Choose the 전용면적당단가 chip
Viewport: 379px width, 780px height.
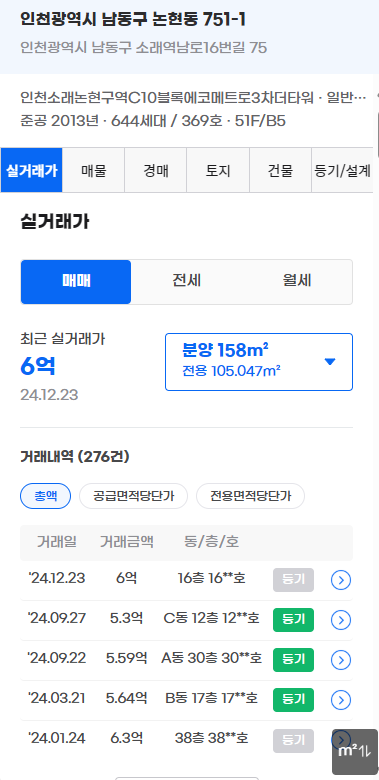[x=250, y=496]
